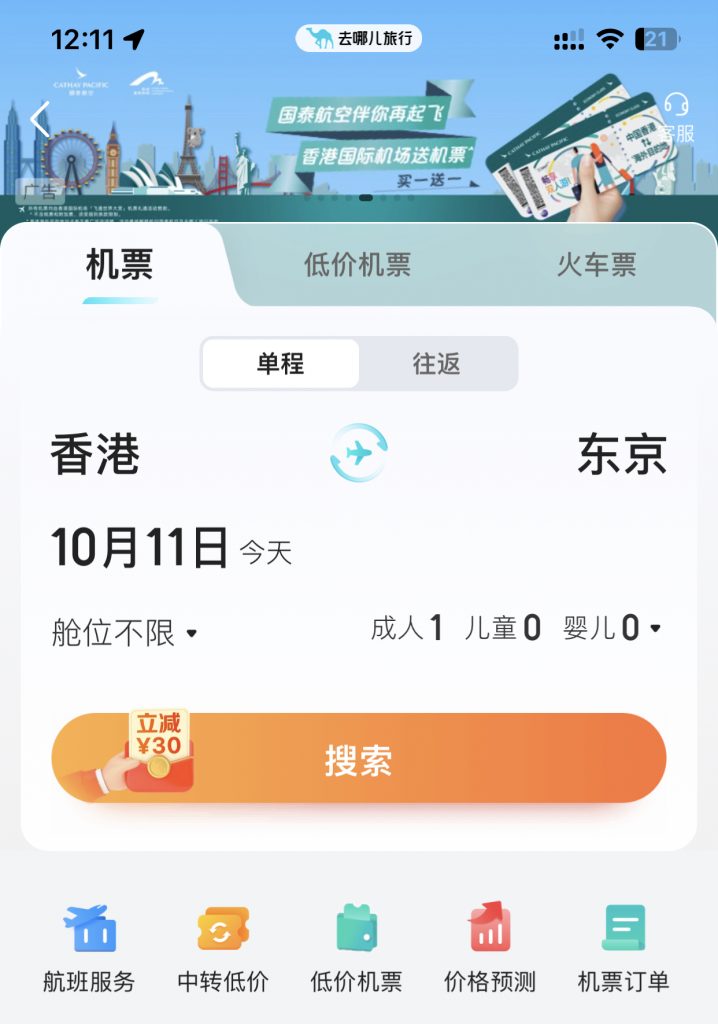
Task: Expand the 舱位不限 cabin dropdown
Action: 125,632
